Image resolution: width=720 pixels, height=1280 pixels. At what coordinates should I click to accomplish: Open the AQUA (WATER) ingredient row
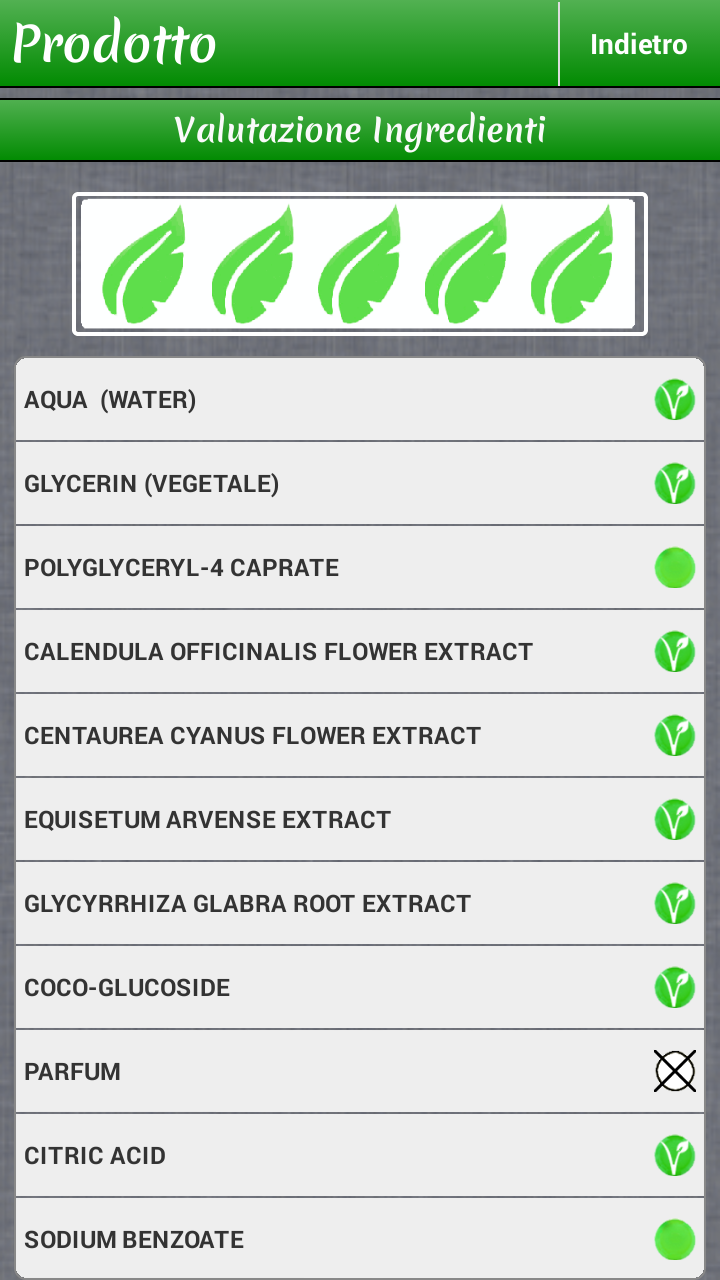pyautogui.click(x=360, y=400)
